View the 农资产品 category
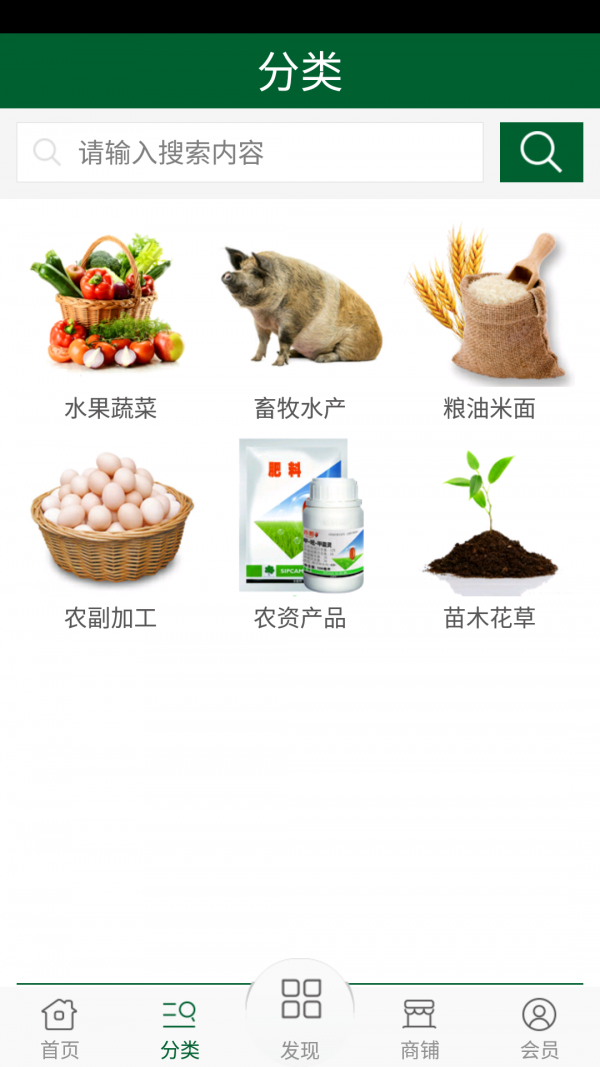The width and height of the screenshot is (600, 1067). point(300,535)
